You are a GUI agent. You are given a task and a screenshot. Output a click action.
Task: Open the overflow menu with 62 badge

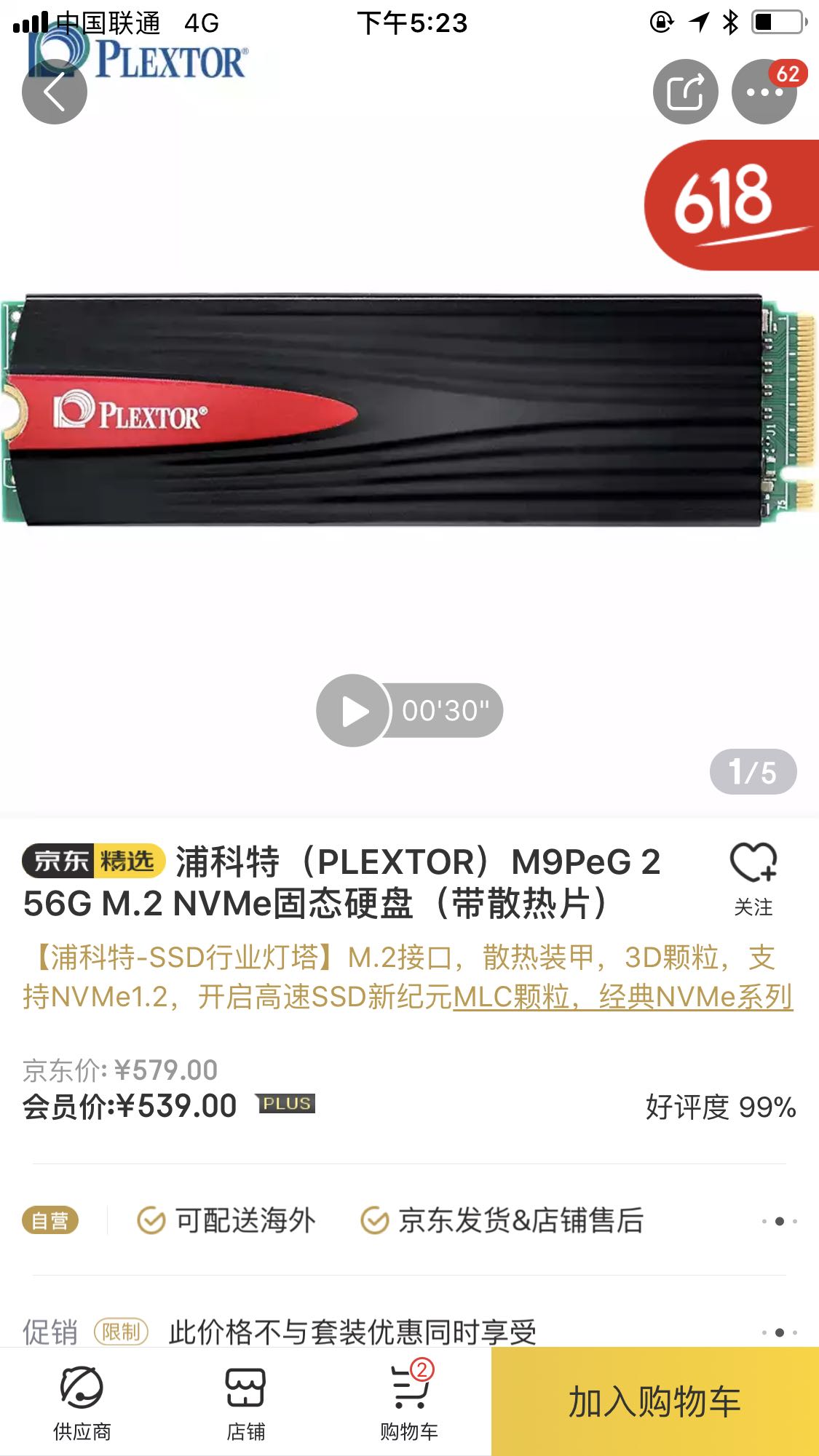click(x=764, y=92)
